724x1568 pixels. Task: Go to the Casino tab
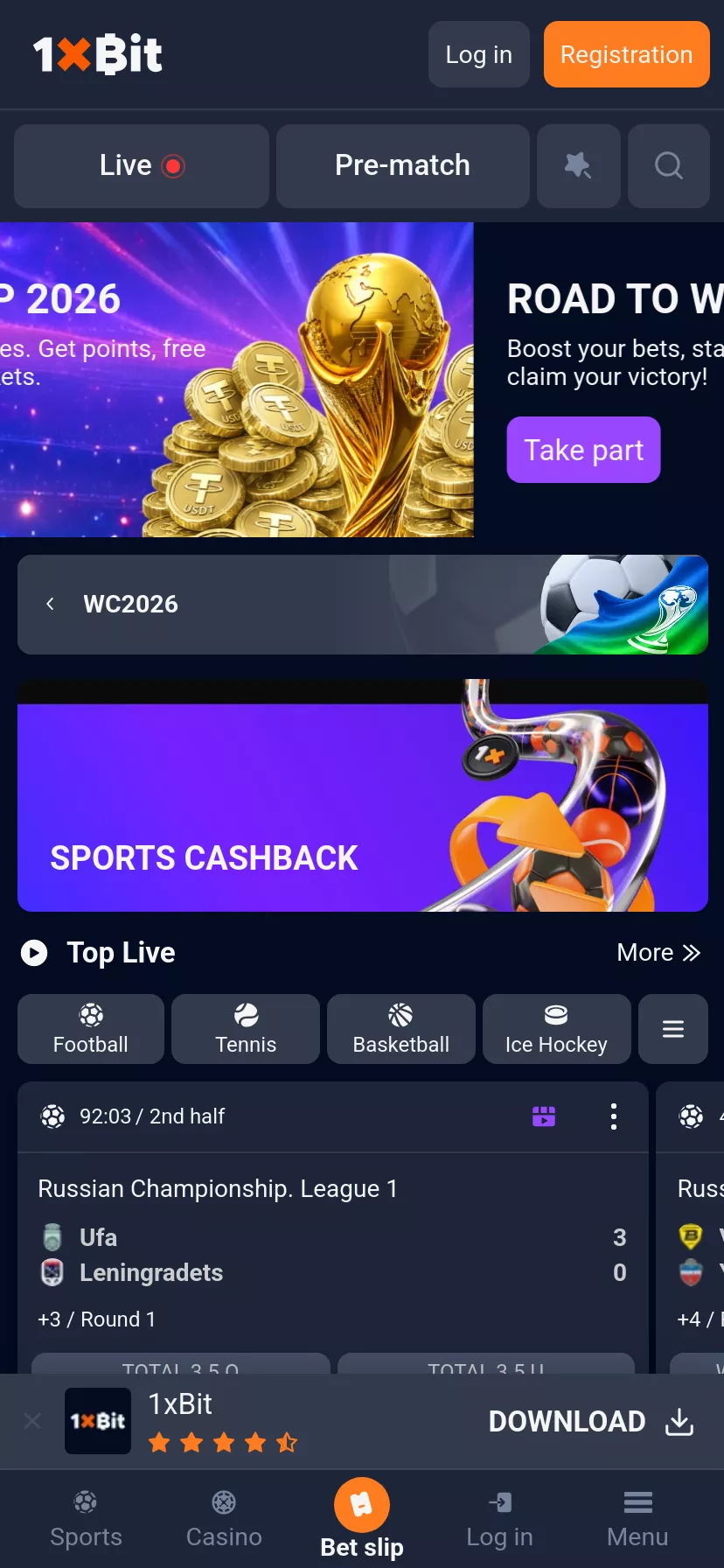pos(224,1520)
